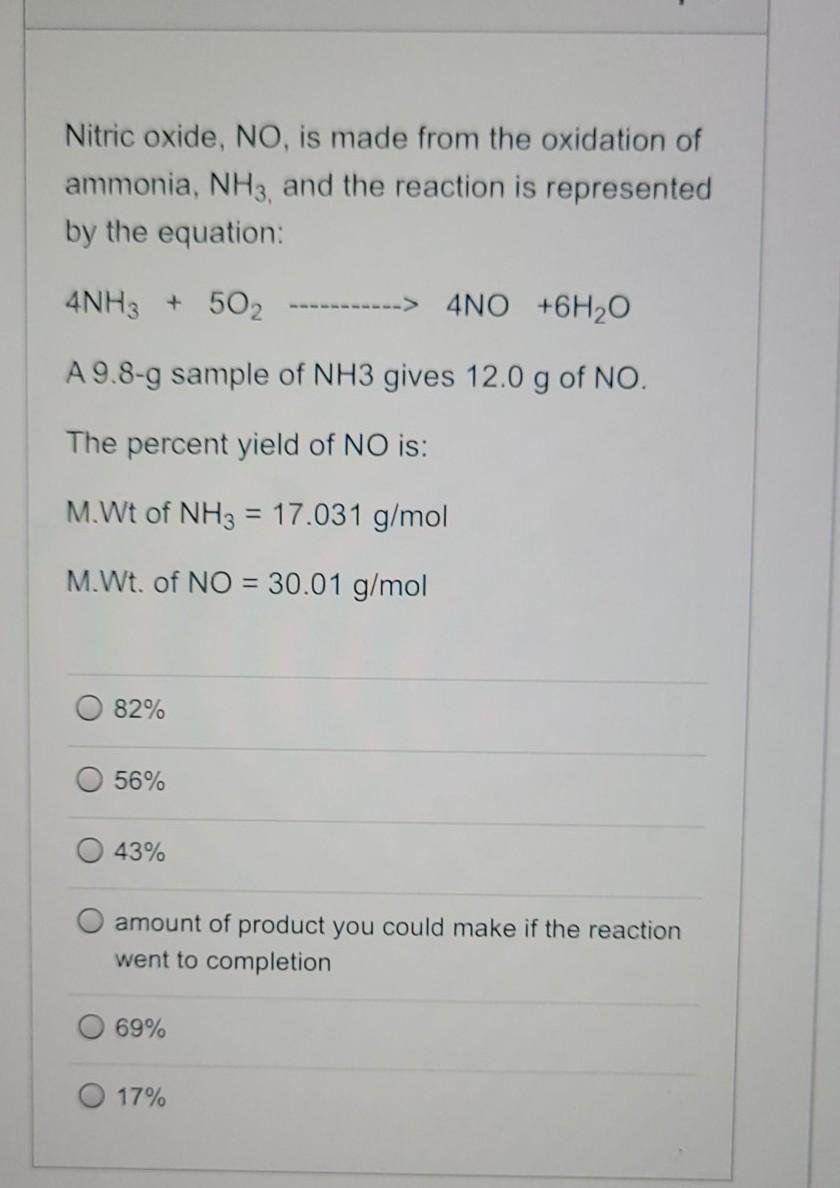Select the 17% radio button
Viewport: 840px width, 1188px height.
pyautogui.click(x=93, y=1098)
